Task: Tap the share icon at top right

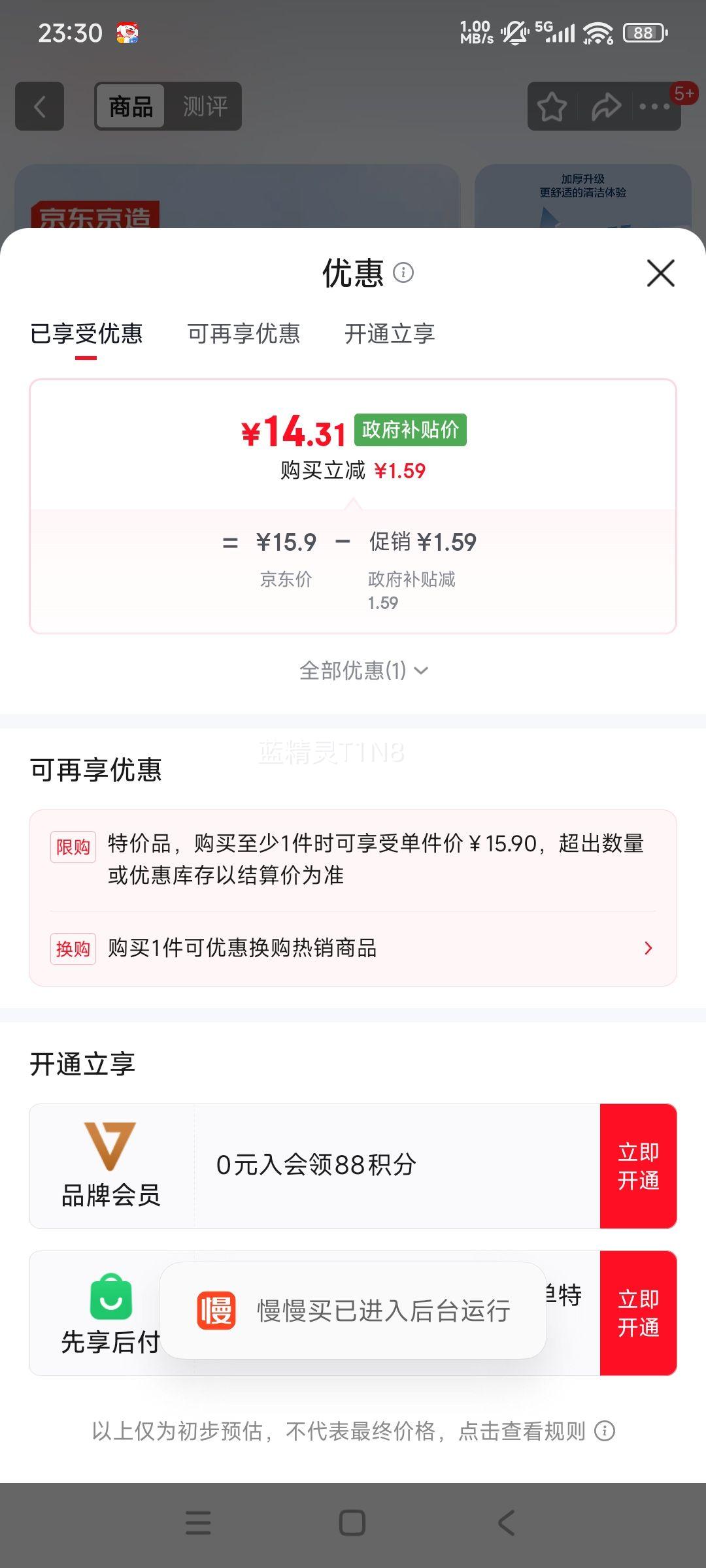Action: click(x=605, y=106)
